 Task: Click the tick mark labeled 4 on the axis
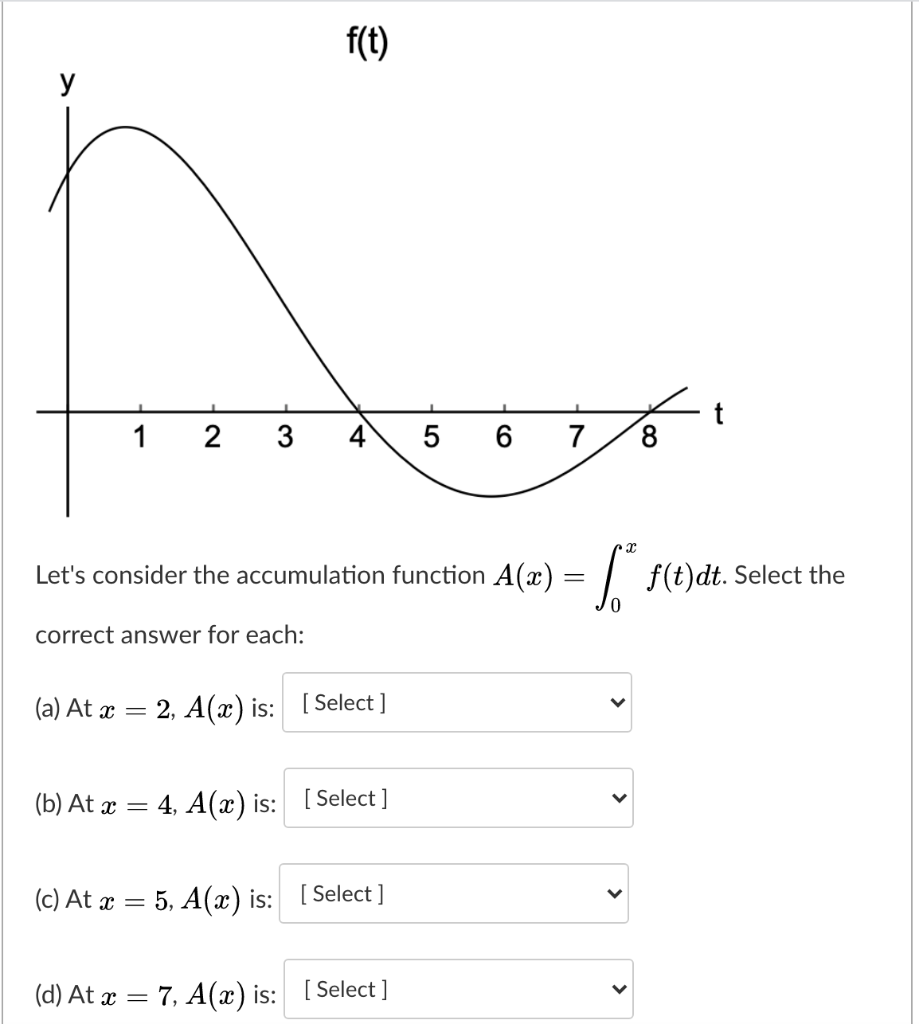(358, 437)
